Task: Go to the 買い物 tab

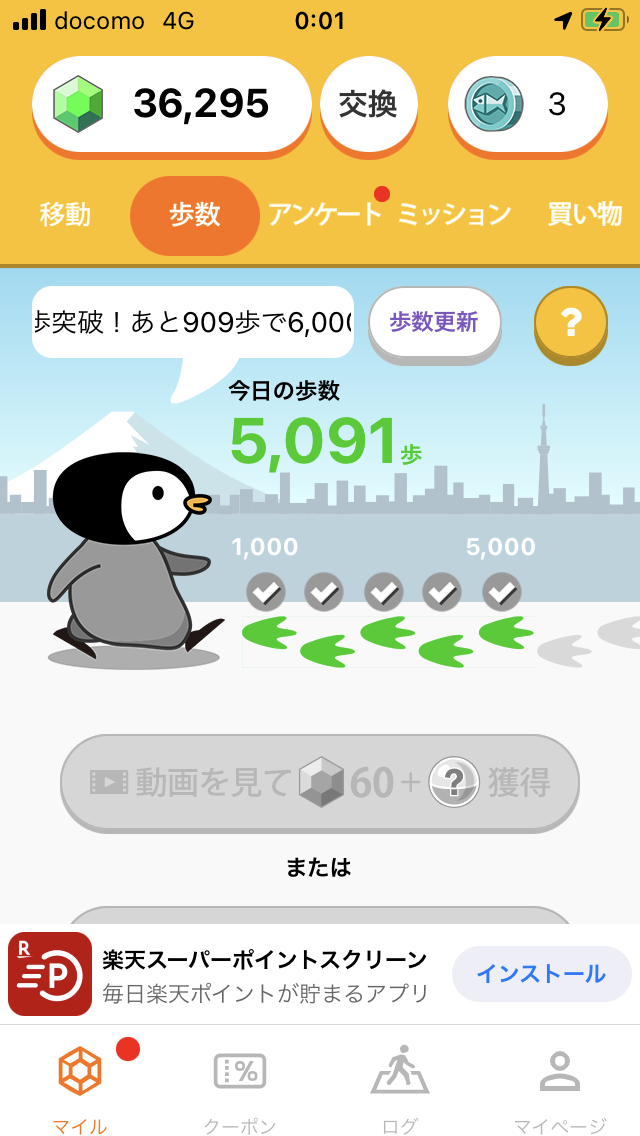Action: tap(585, 214)
